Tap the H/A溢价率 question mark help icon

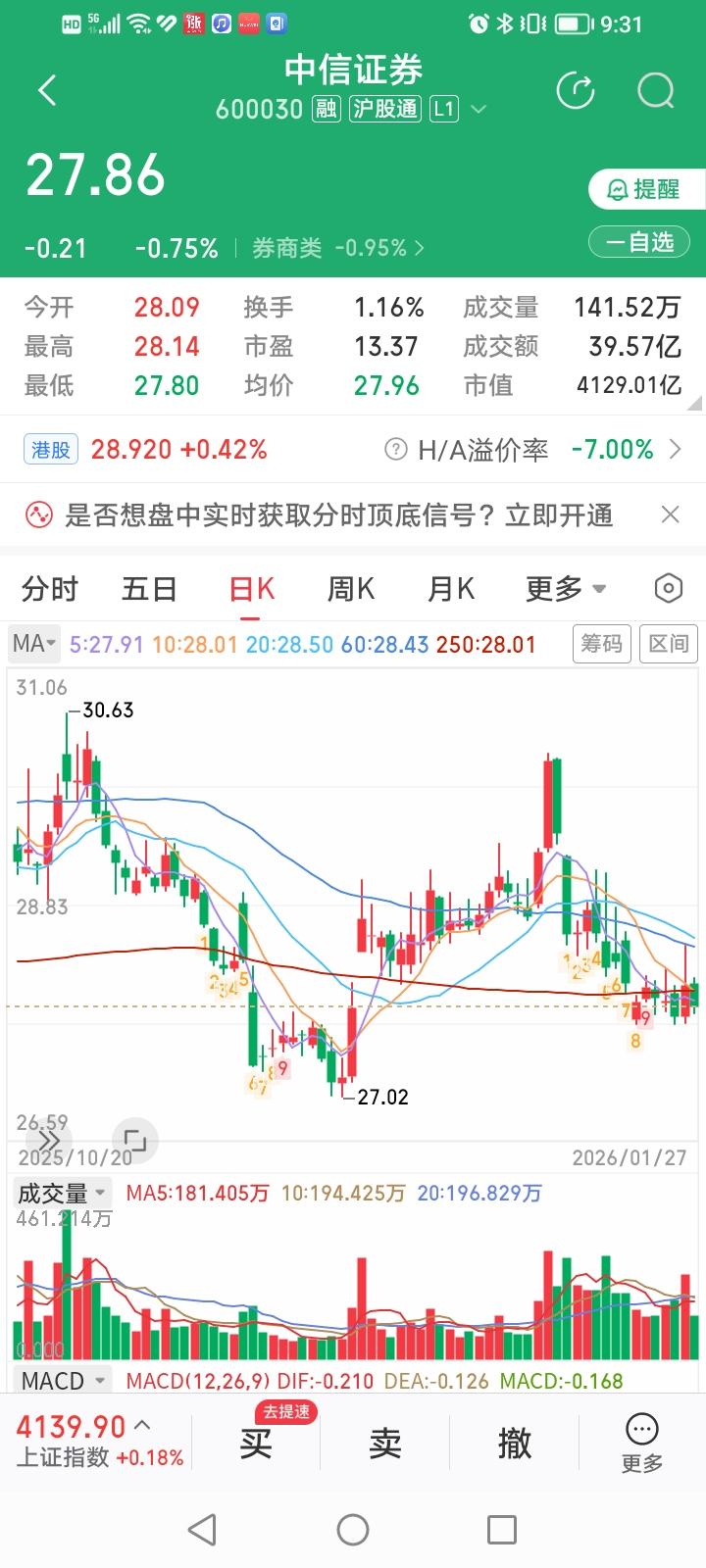point(396,449)
